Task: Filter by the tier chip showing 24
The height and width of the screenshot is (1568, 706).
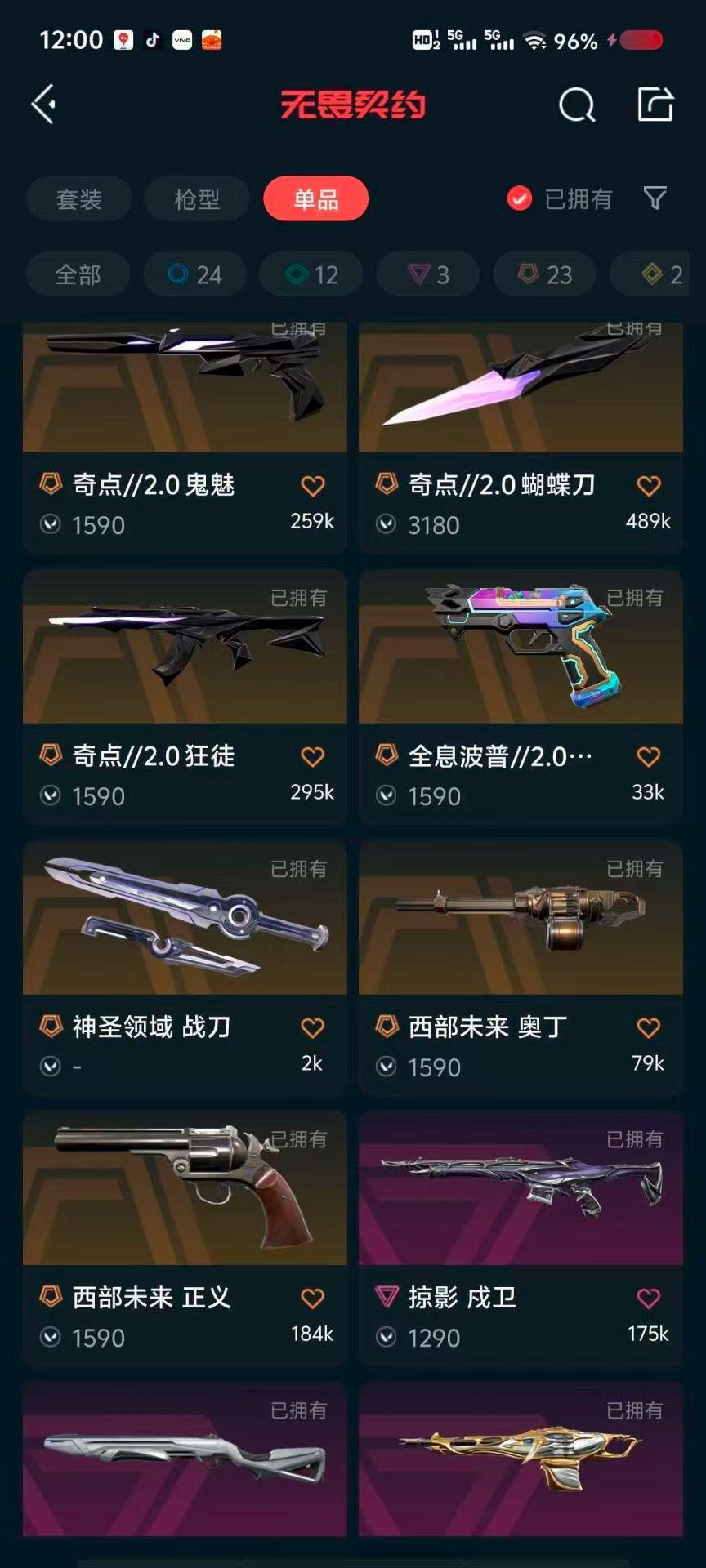Action: (195, 274)
